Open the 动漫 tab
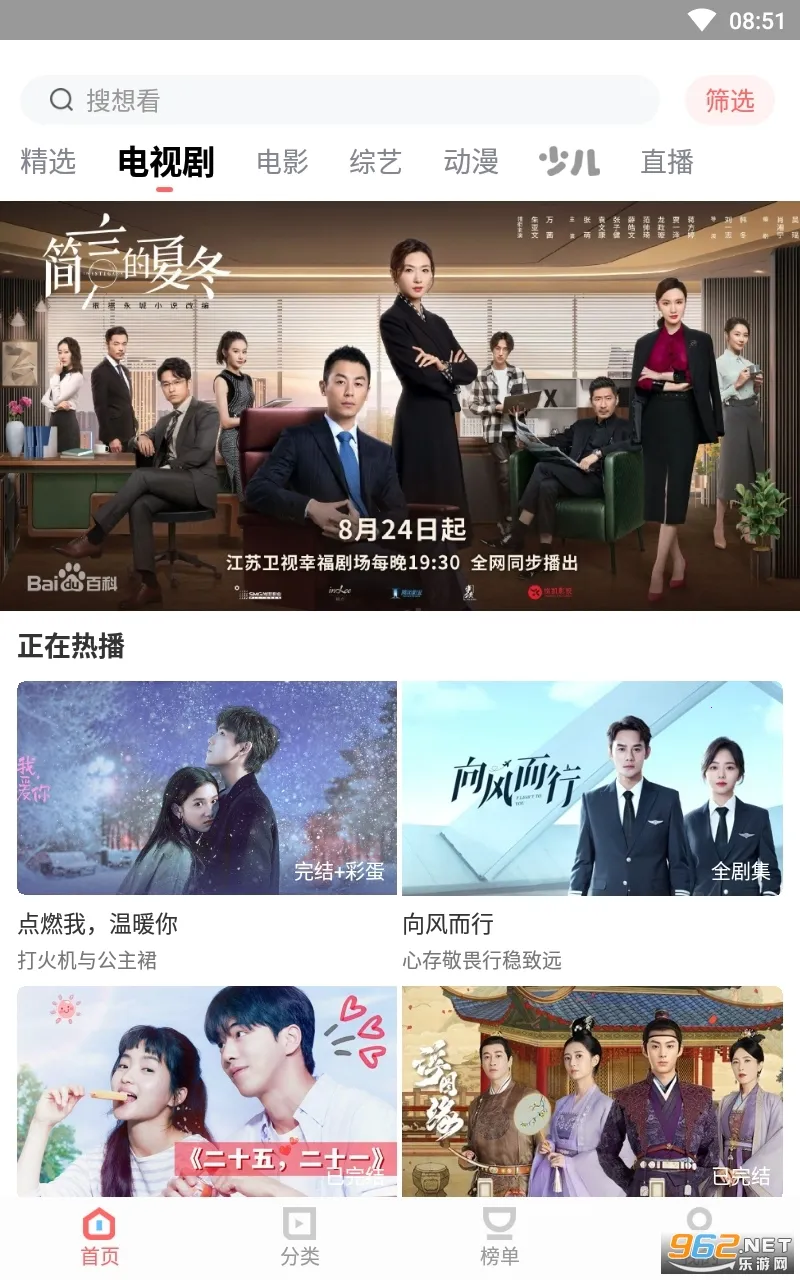 coord(471,161)
